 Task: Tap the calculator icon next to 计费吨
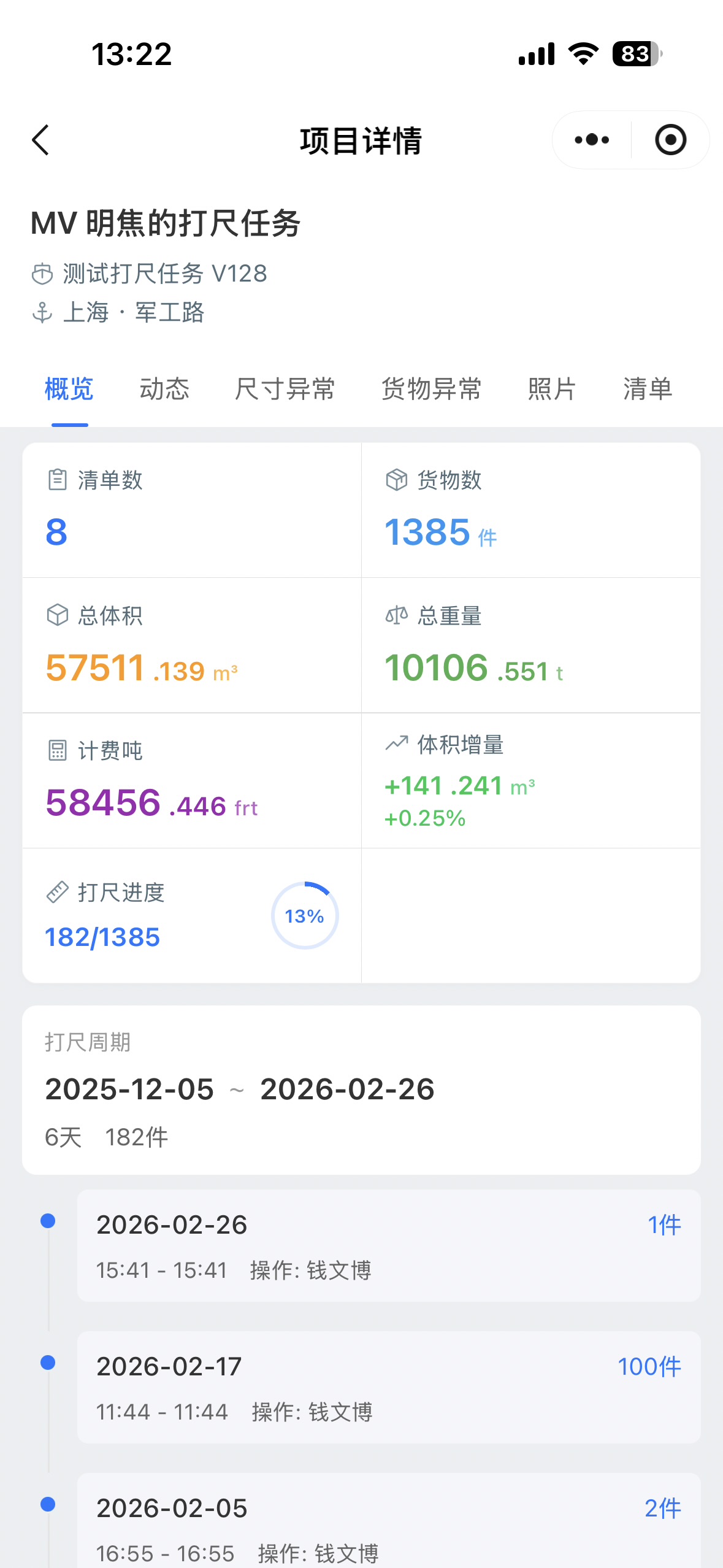pyautogui.click(x=57, y=750)
